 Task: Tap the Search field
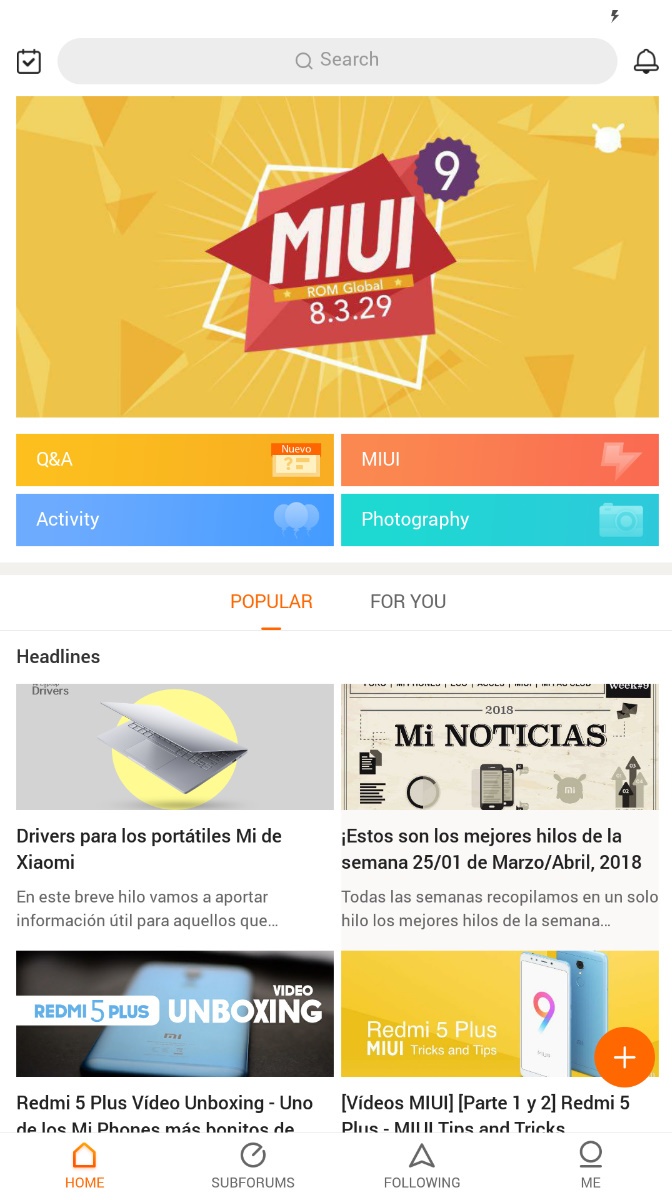click(337, 61)
